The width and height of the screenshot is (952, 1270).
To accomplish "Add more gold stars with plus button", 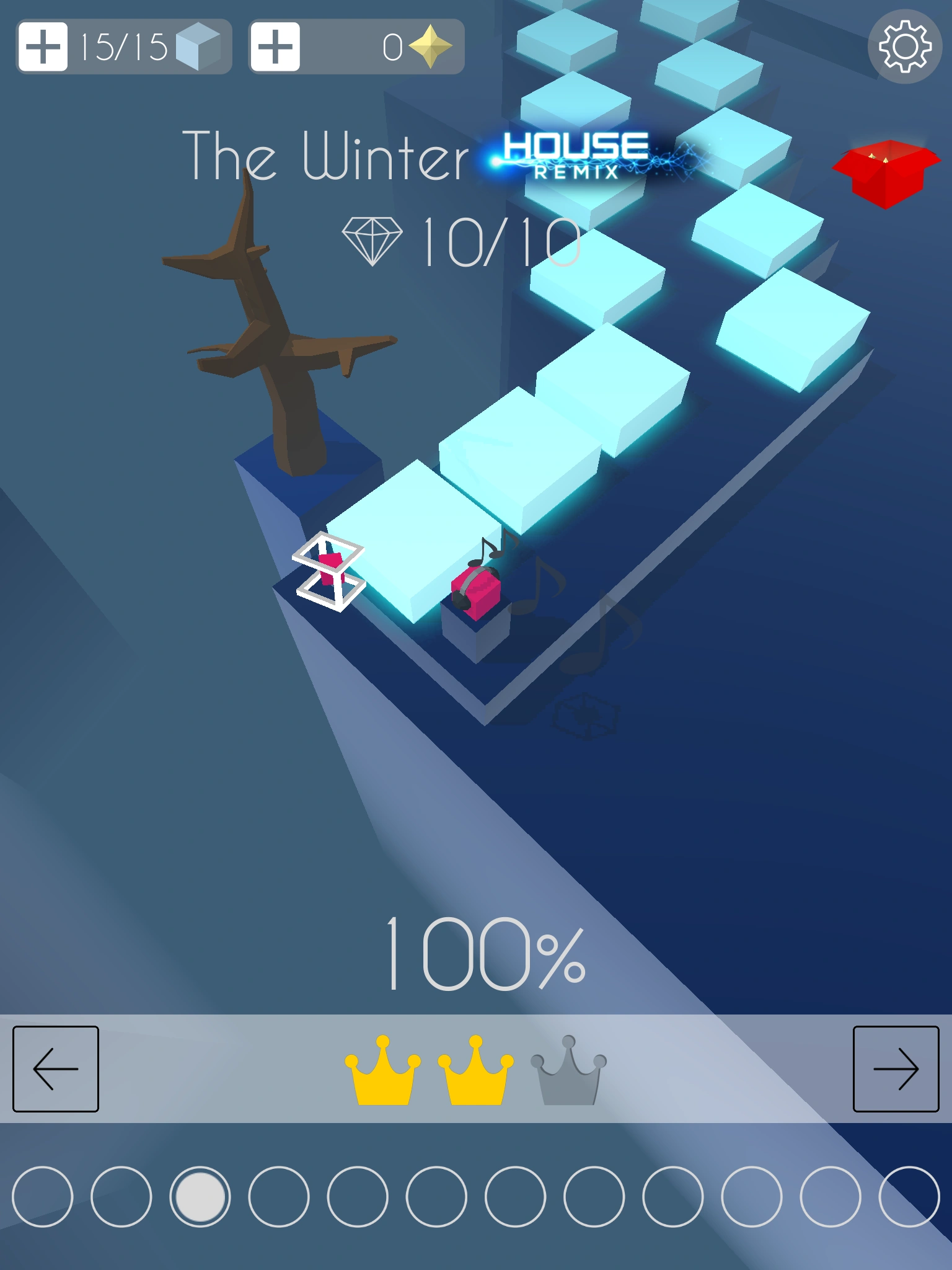I will pyautogui.click(x=275, y=47).
